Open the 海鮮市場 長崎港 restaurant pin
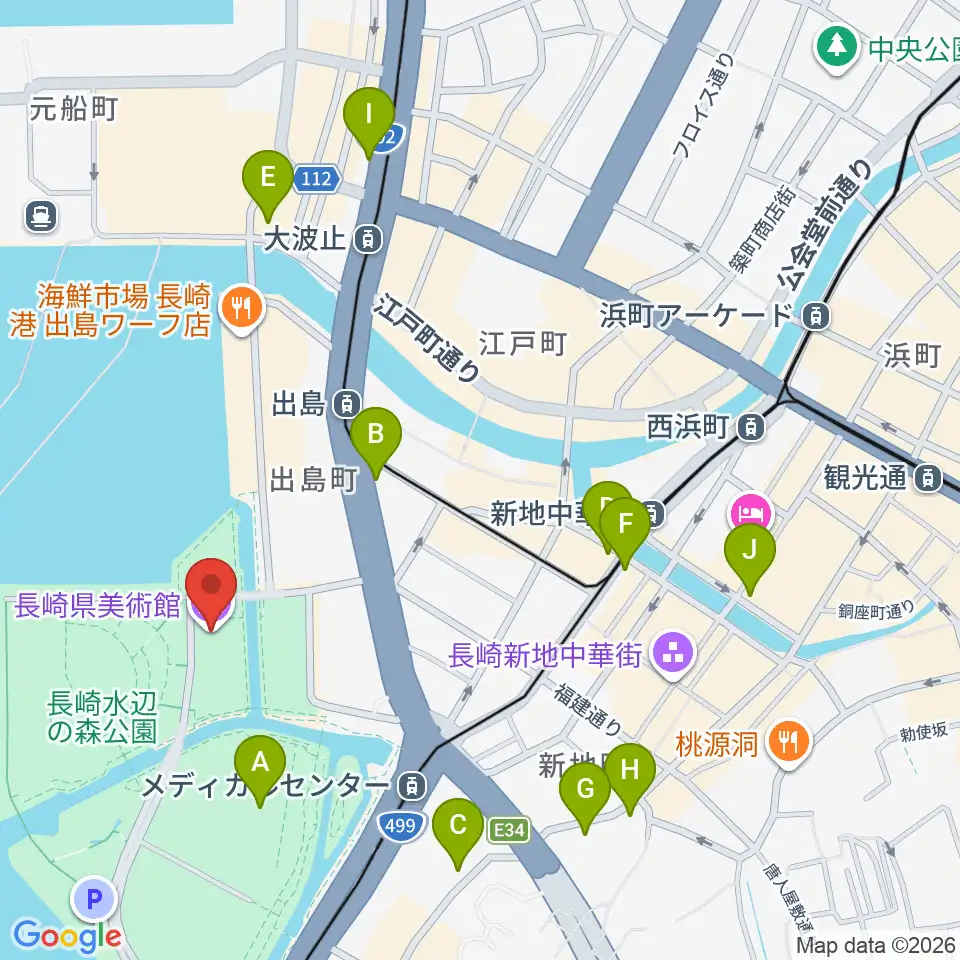Viewport: 960px width, 960px height. point(242,310)
